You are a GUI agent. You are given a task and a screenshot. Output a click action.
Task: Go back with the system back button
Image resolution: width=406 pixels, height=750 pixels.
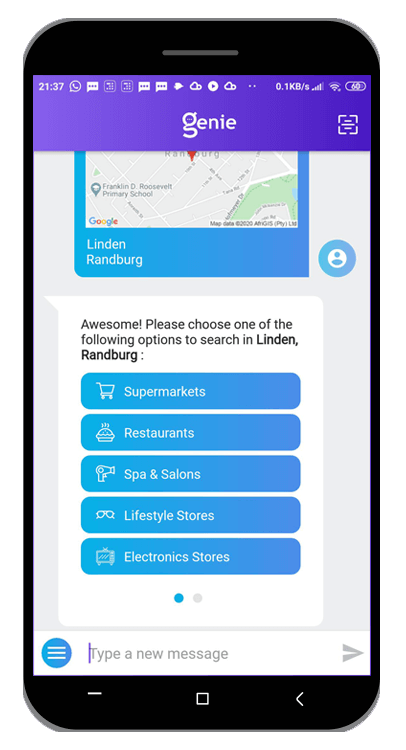point(299,699)
